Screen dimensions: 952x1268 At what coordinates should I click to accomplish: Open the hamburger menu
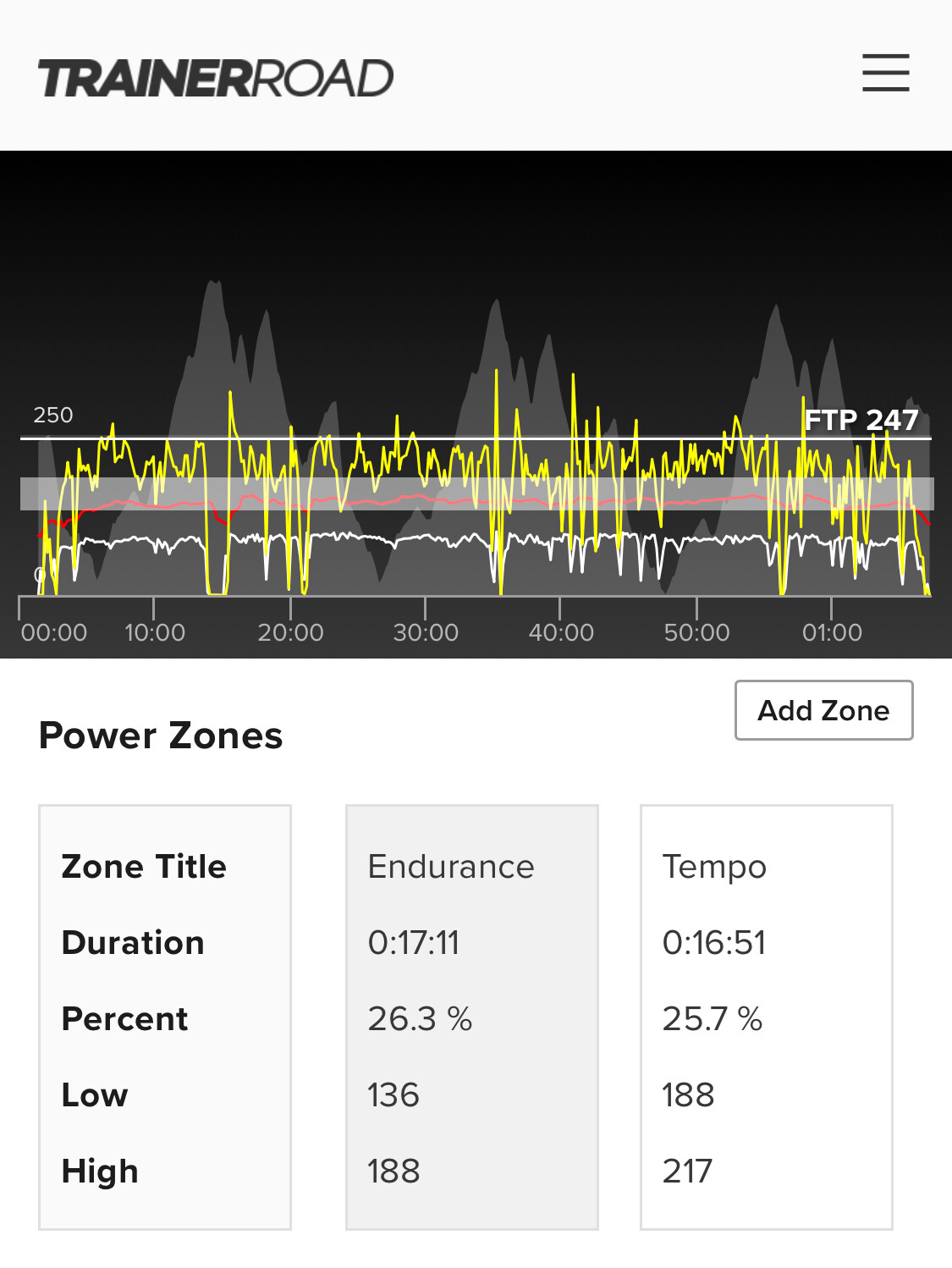pos(885,73)
